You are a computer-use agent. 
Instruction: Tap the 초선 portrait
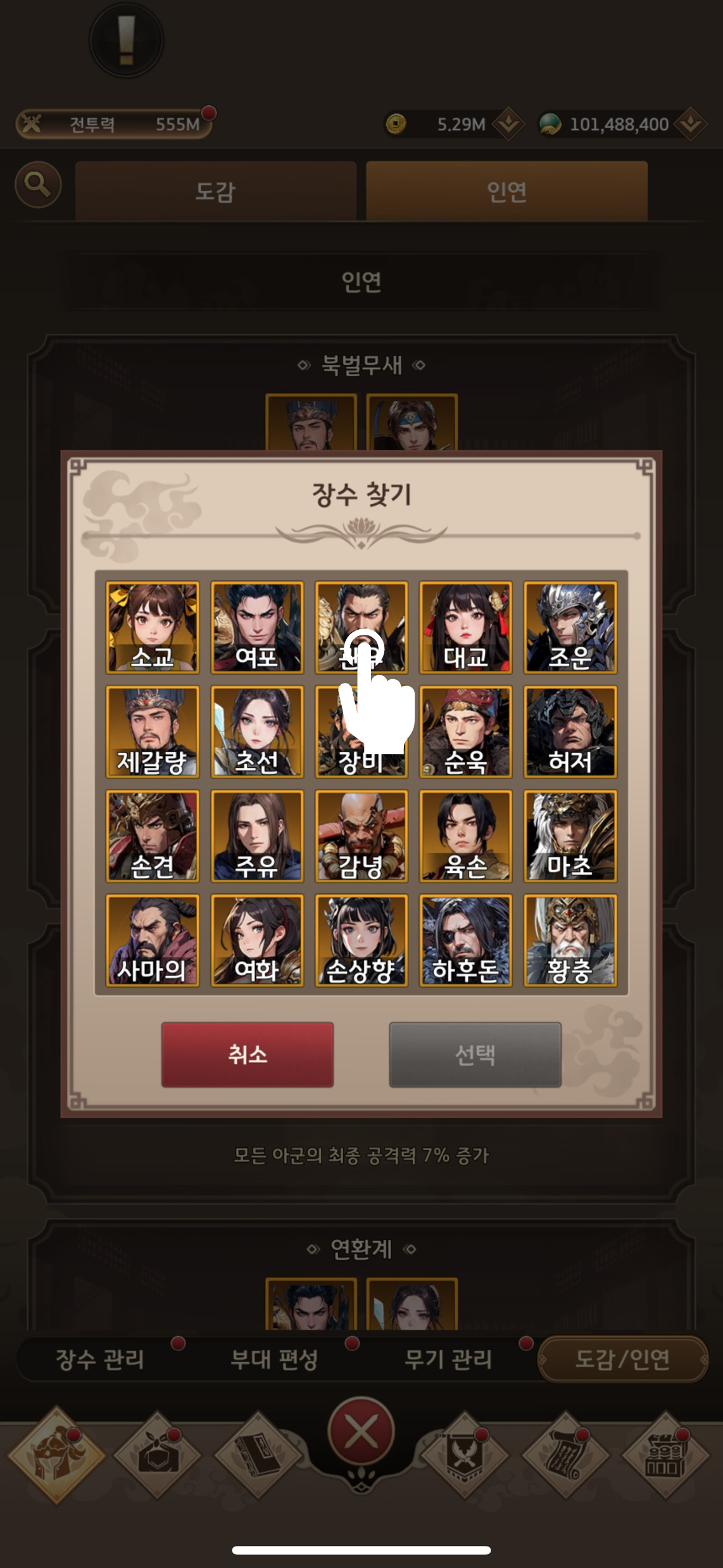coord(257,732)
